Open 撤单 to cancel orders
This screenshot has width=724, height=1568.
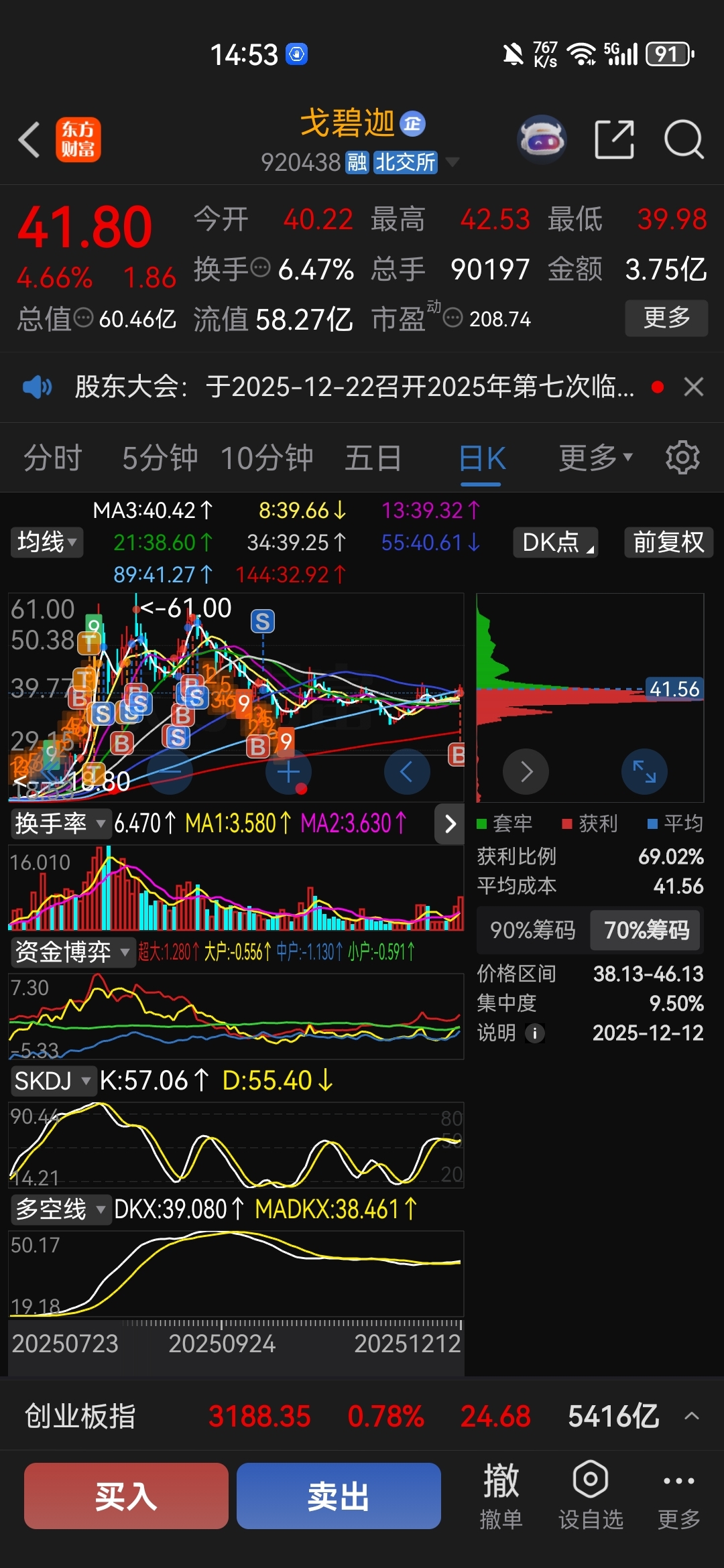[501, 1496]
